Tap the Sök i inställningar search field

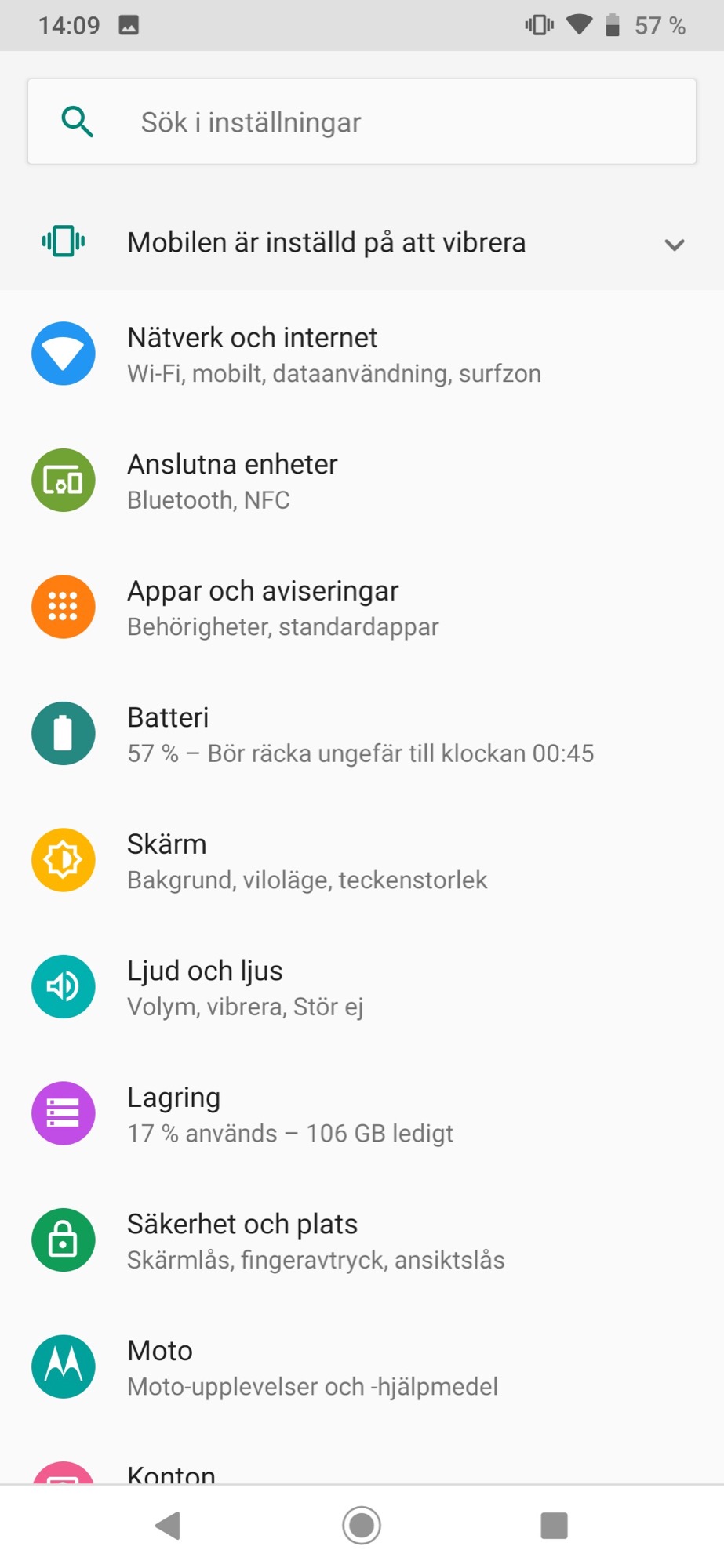click(x=362, y=122)
